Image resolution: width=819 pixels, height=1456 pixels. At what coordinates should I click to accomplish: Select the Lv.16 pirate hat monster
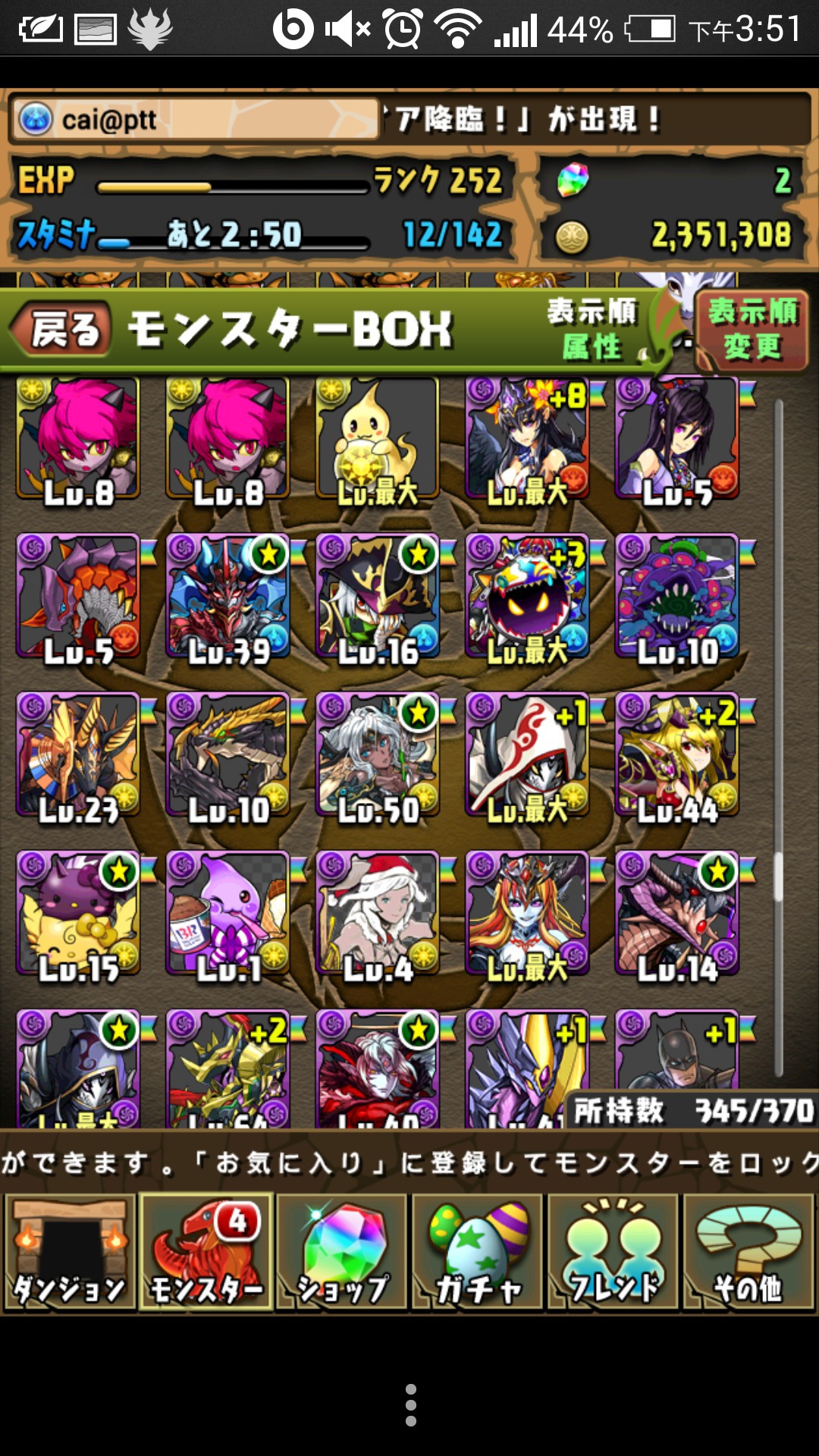coord(378,598)
